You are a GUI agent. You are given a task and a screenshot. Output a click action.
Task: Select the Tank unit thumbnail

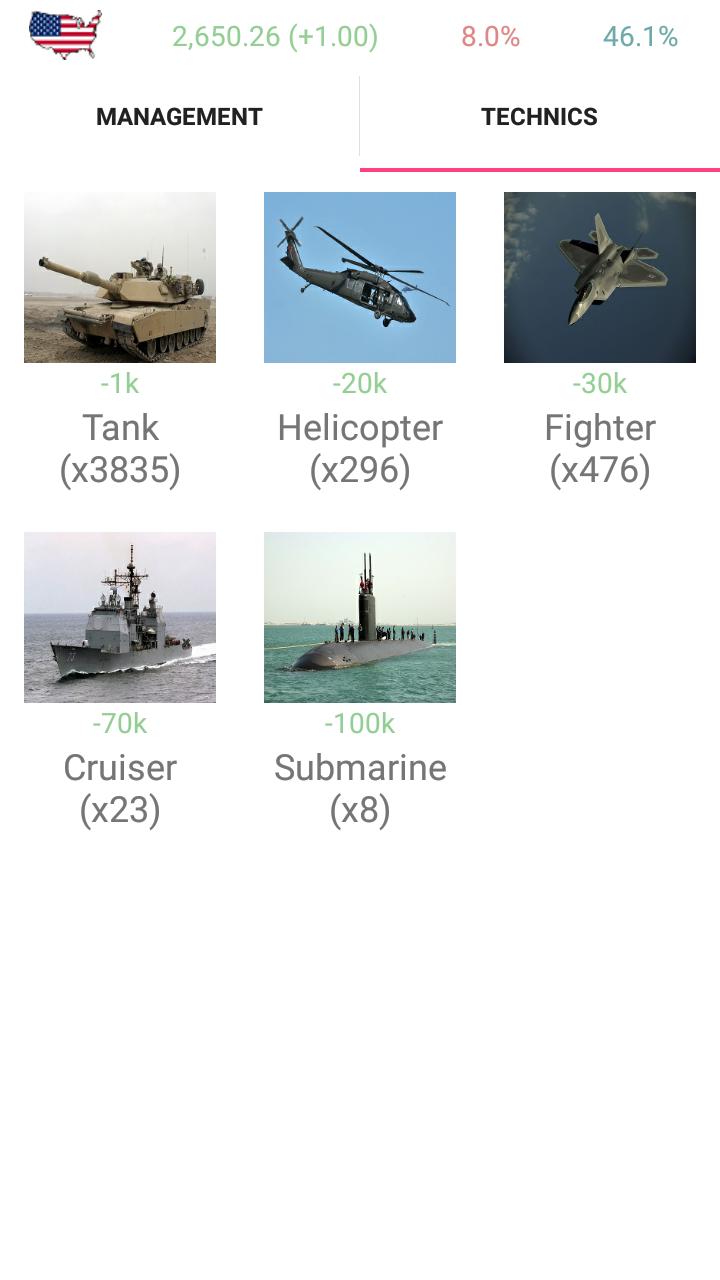tap(119, 276)
